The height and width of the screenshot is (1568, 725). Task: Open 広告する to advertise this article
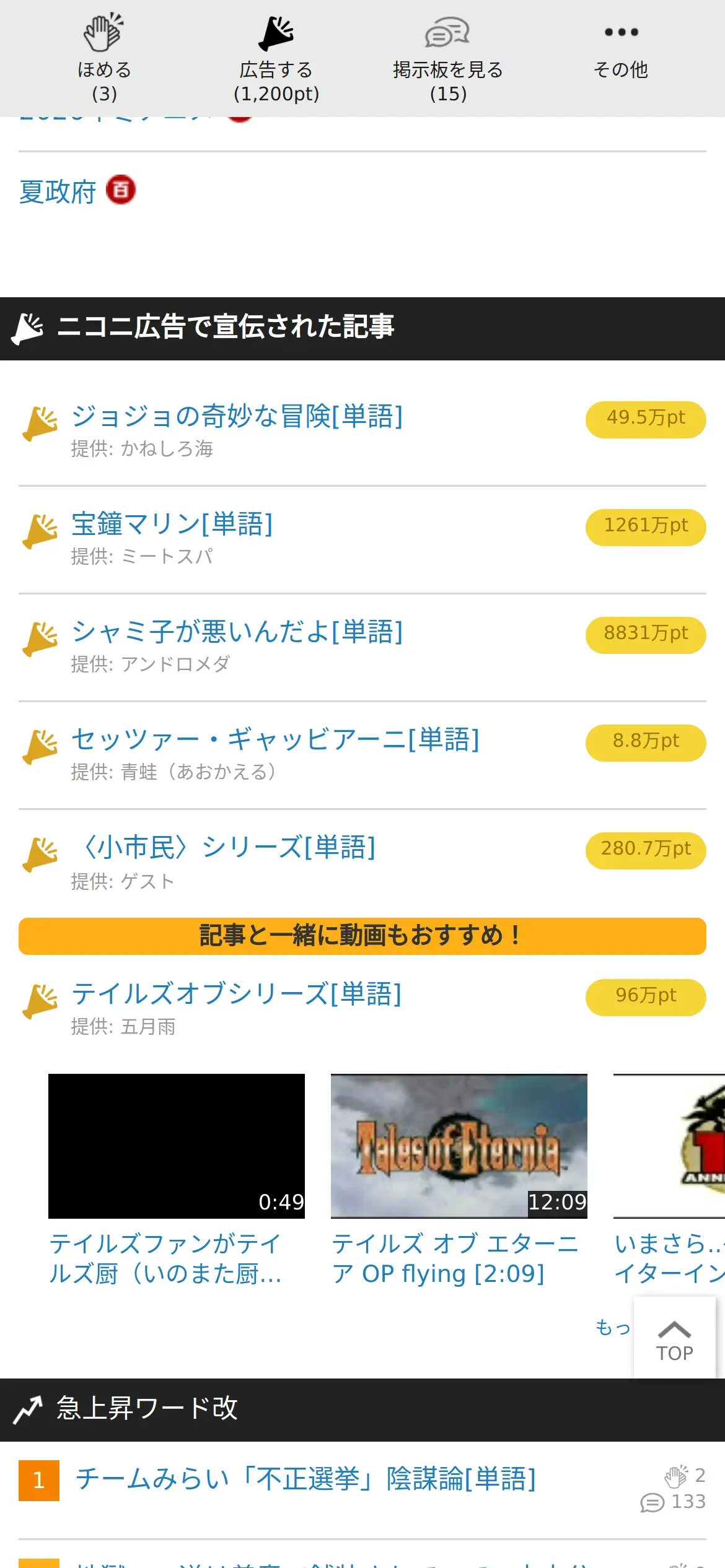(x=276, y=58)
